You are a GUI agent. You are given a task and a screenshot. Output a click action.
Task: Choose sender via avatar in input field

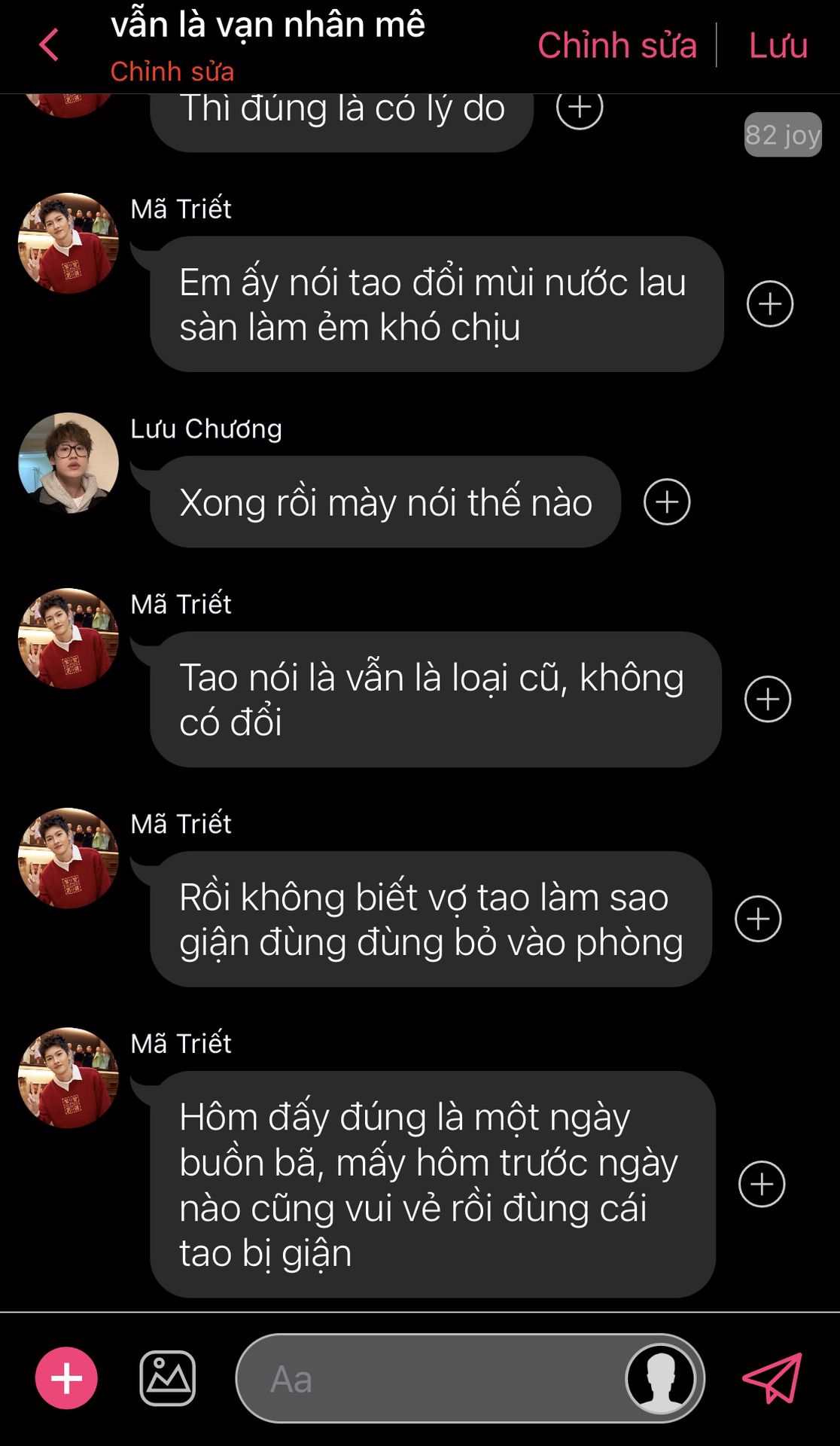[661, 1378]
